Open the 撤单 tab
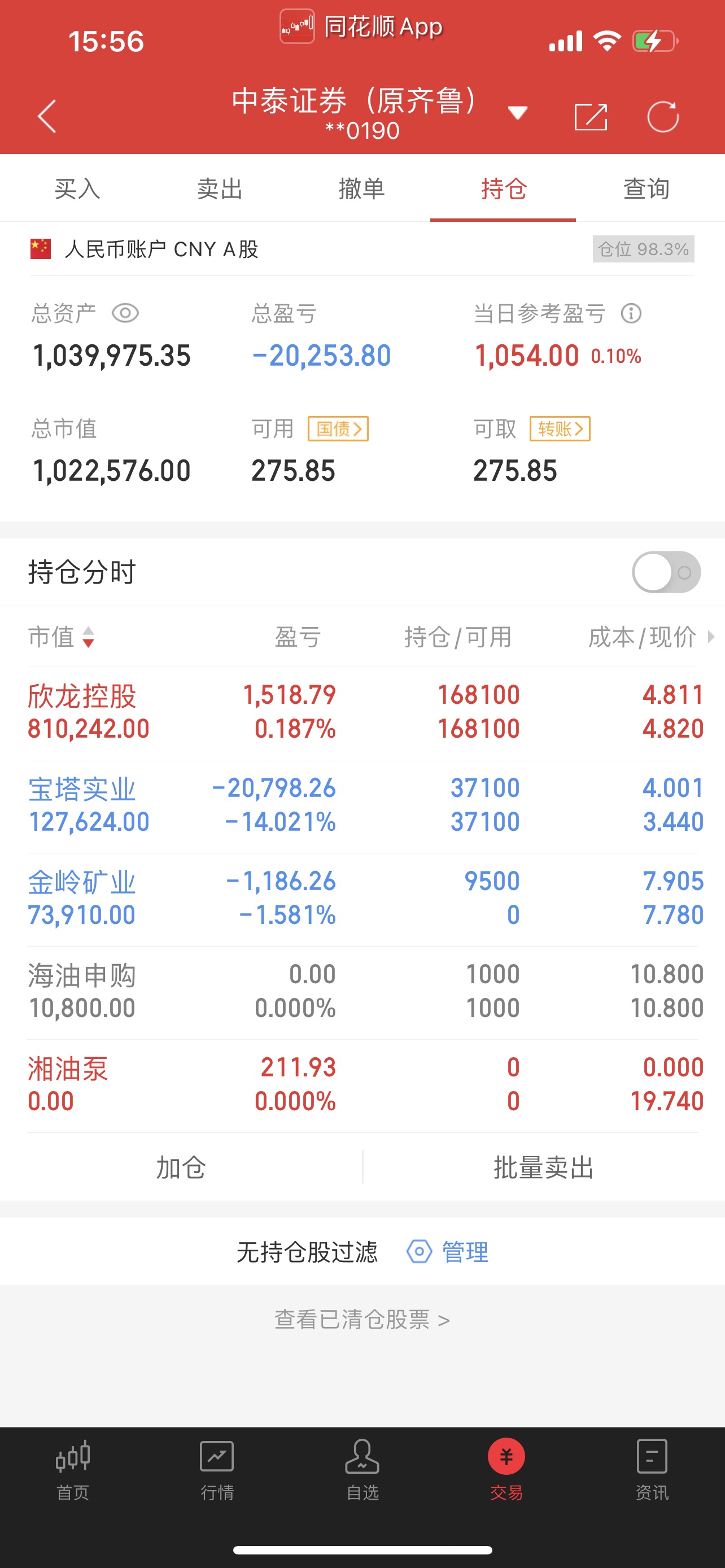Screen dimensions: 725x1568 click(x=361, y=189)
